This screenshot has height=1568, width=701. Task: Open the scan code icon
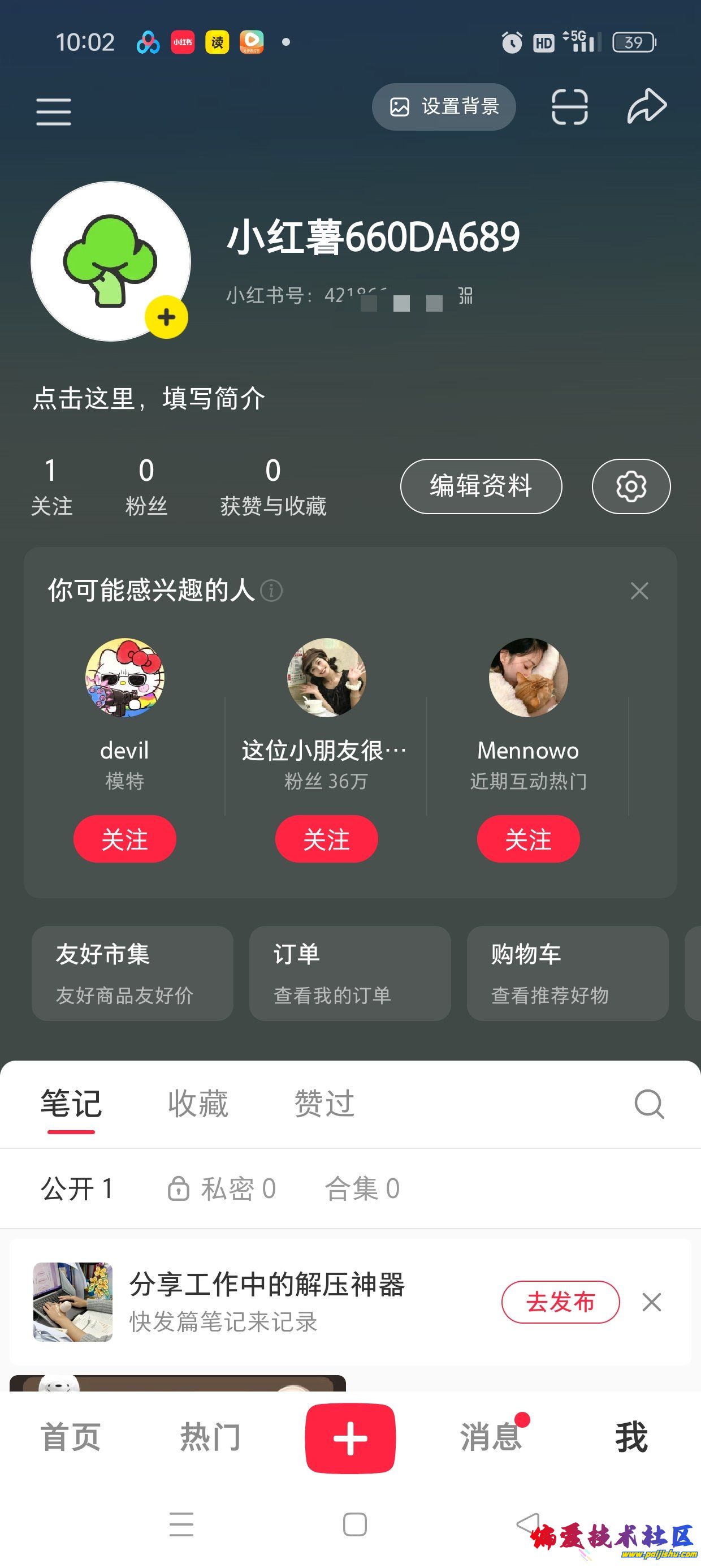[569, 107]
